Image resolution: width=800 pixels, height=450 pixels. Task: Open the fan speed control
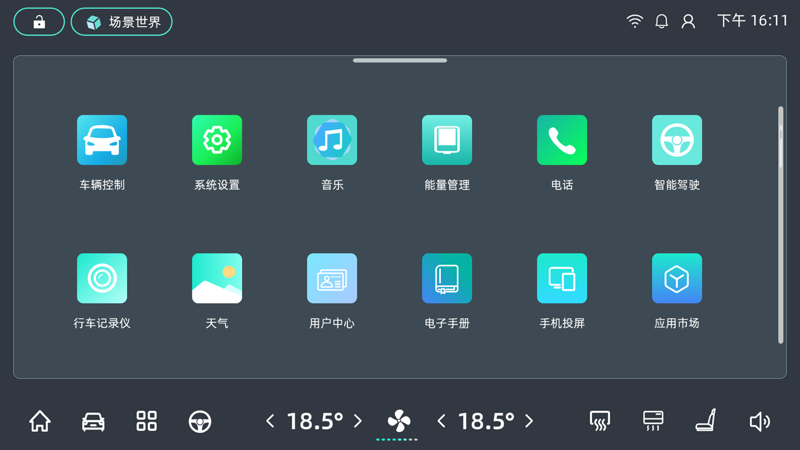(399, 421)
